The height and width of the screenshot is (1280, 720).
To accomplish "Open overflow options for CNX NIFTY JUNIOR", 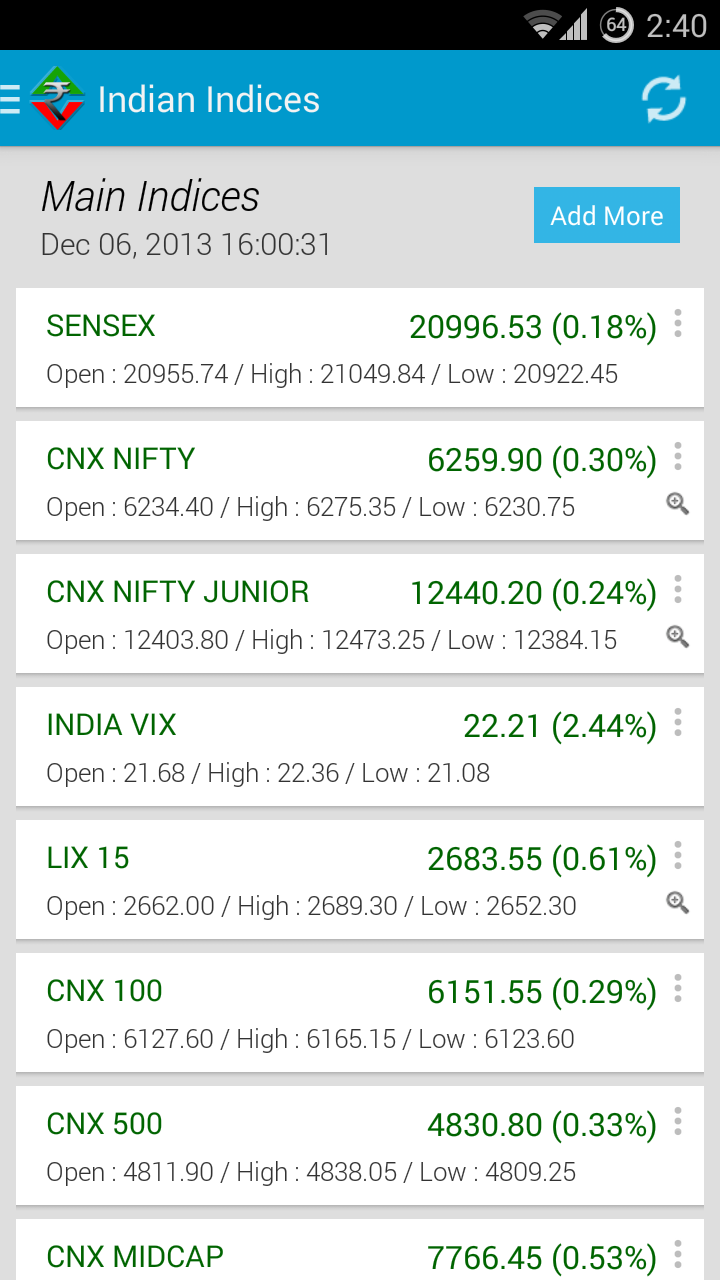I will (x=678, y=590).
